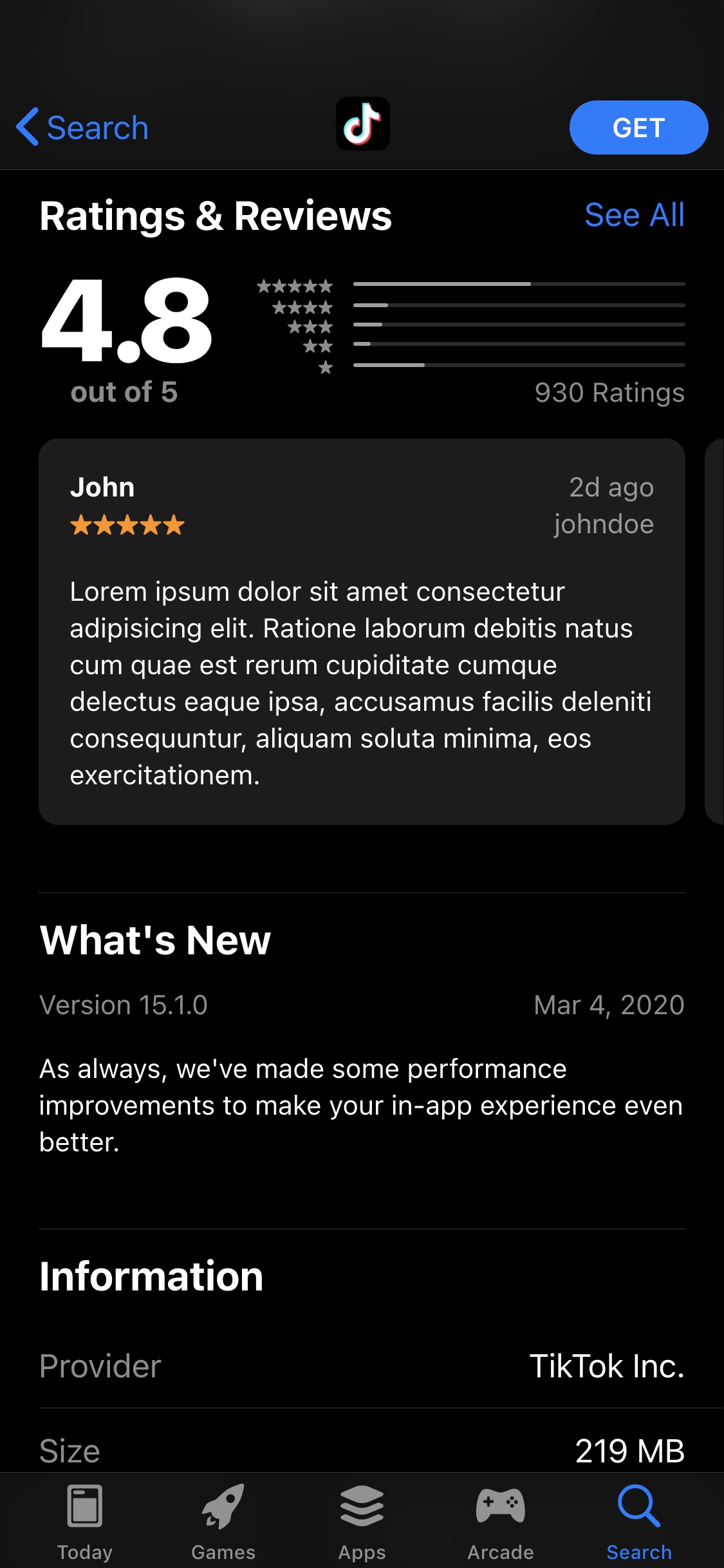Switch to the Today tab
Screen dimensions: 724x1568
84,1522
